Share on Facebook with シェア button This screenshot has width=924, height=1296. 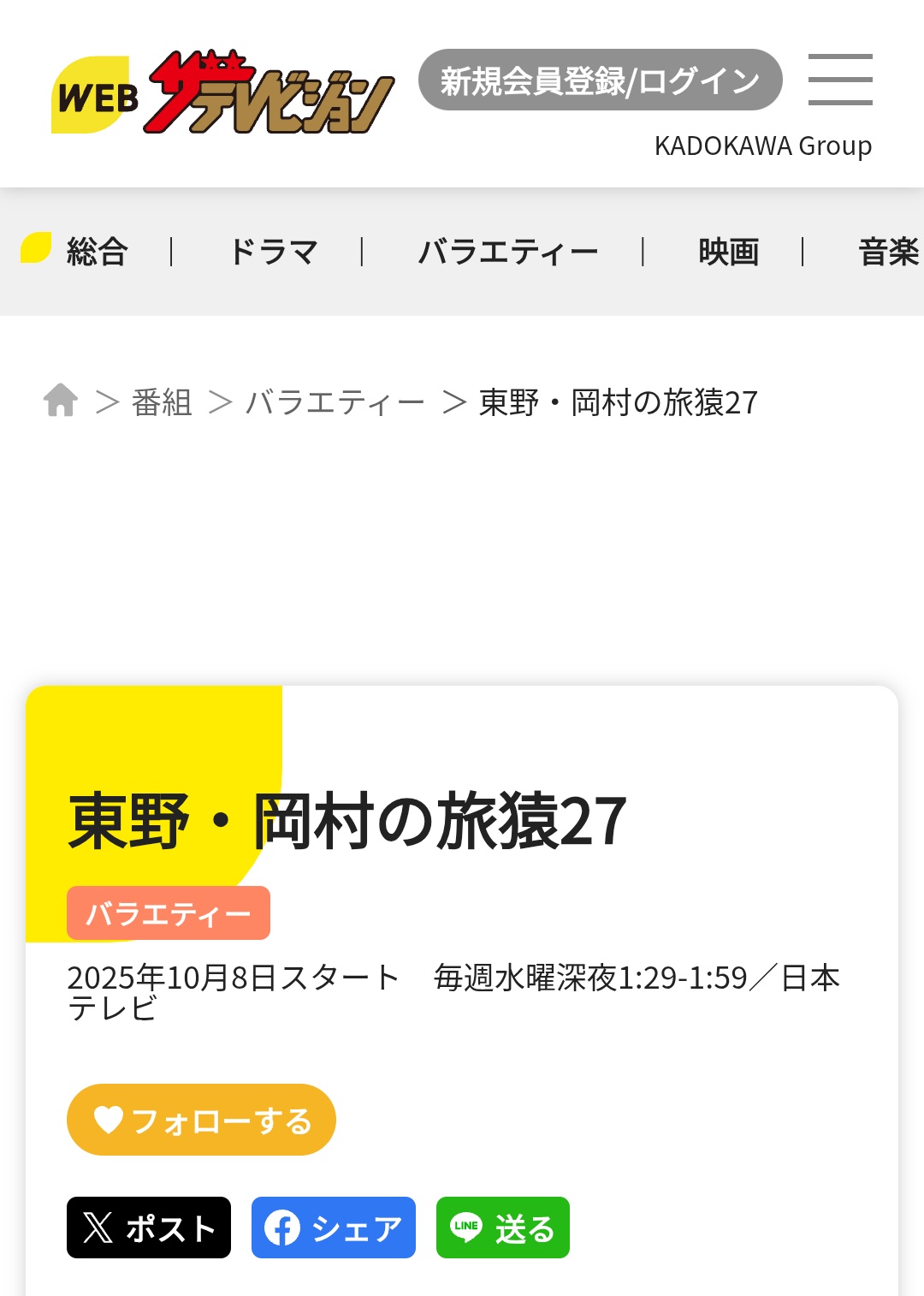[x=334, y=1228]
